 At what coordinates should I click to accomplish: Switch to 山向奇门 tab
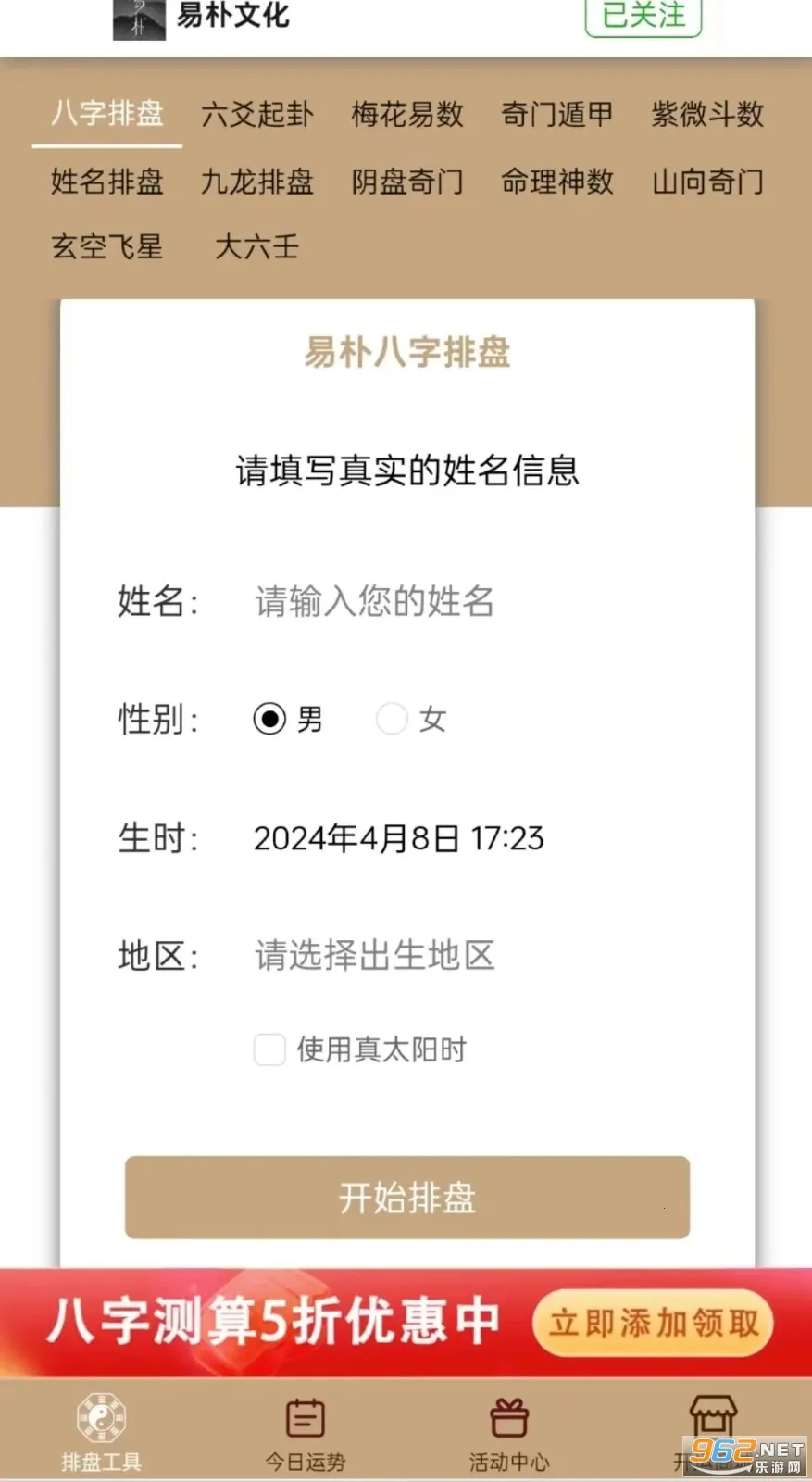(707, 182)
